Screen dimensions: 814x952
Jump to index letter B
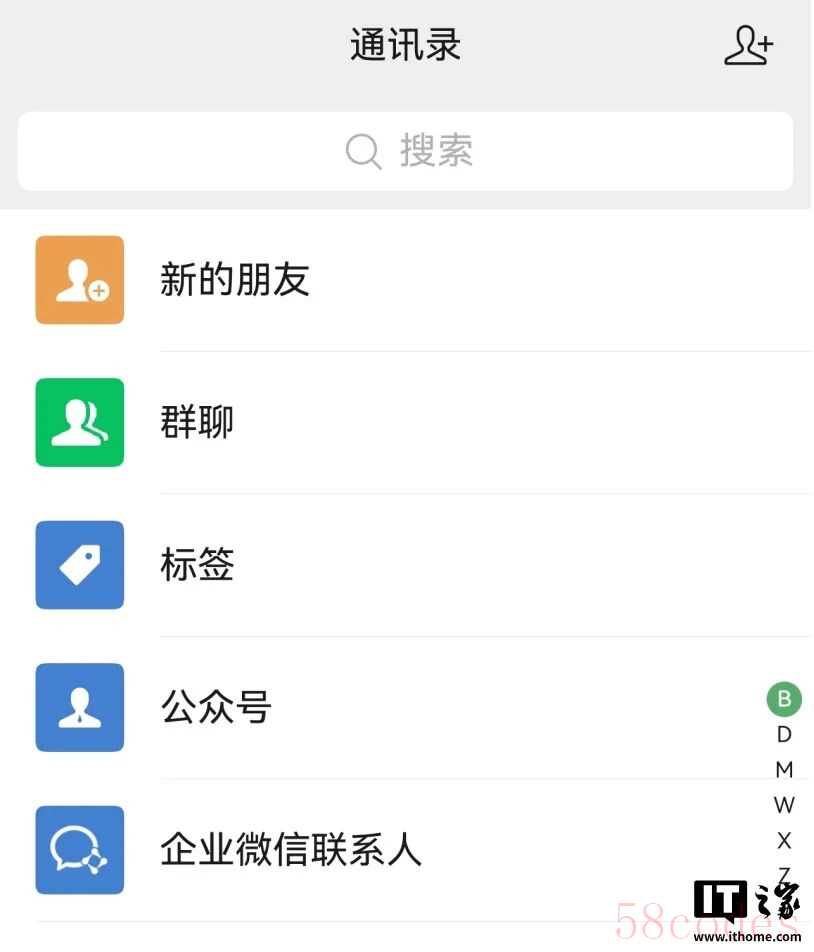coord(784,699)
